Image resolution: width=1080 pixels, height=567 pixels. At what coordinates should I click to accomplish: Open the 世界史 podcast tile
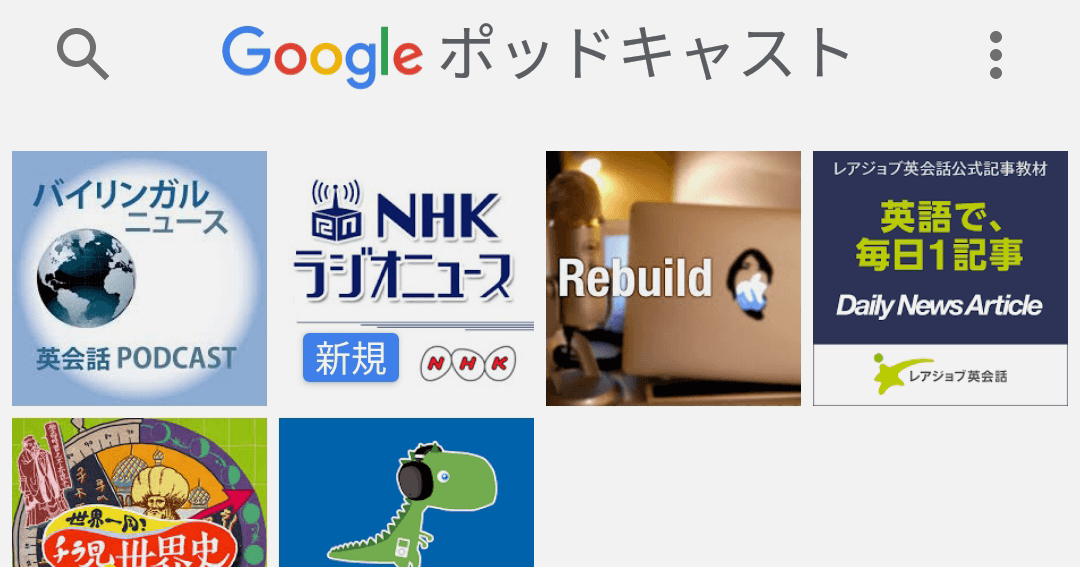tap(140, 493)
